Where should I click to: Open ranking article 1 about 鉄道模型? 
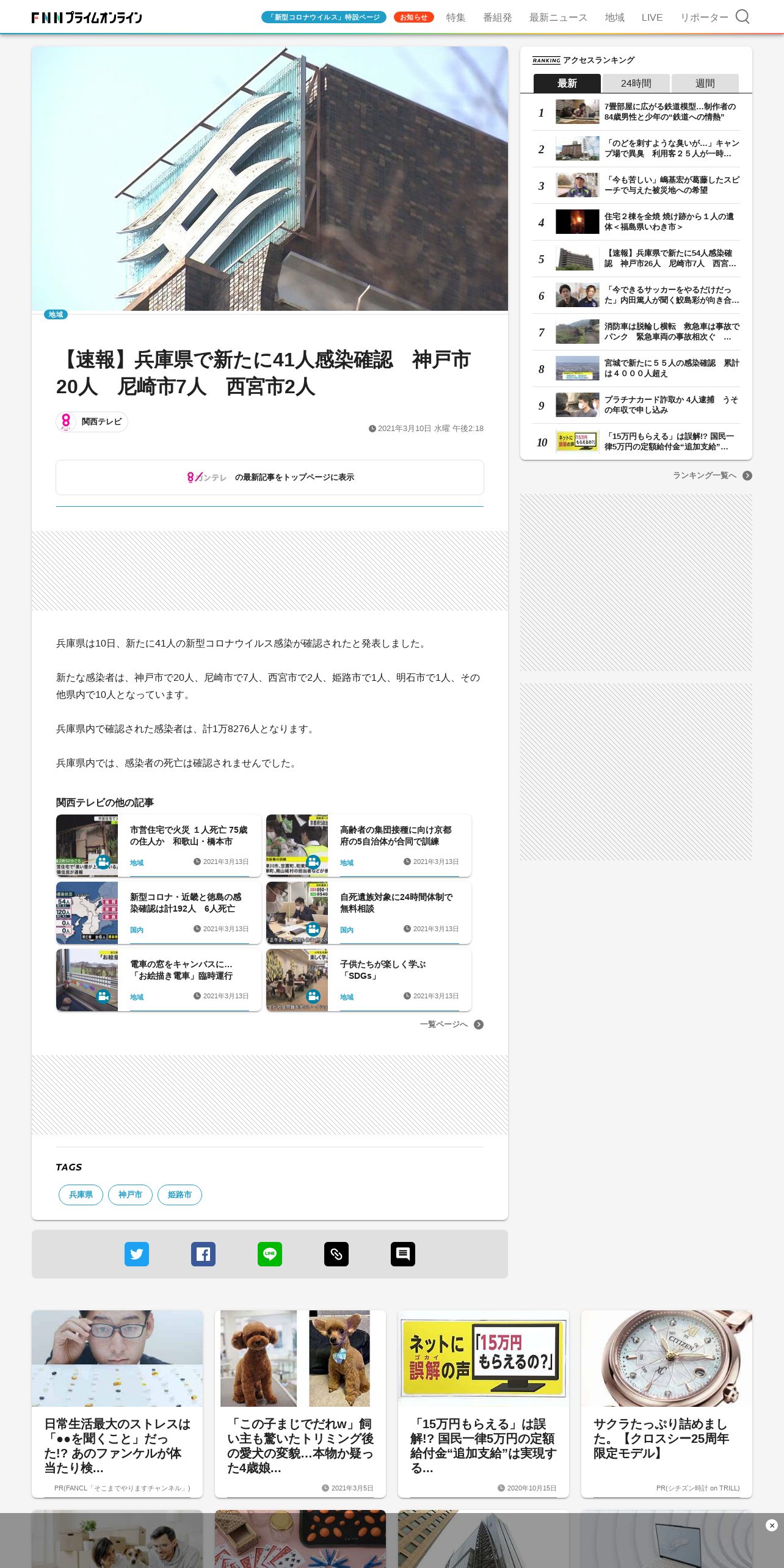pos(636,112)
